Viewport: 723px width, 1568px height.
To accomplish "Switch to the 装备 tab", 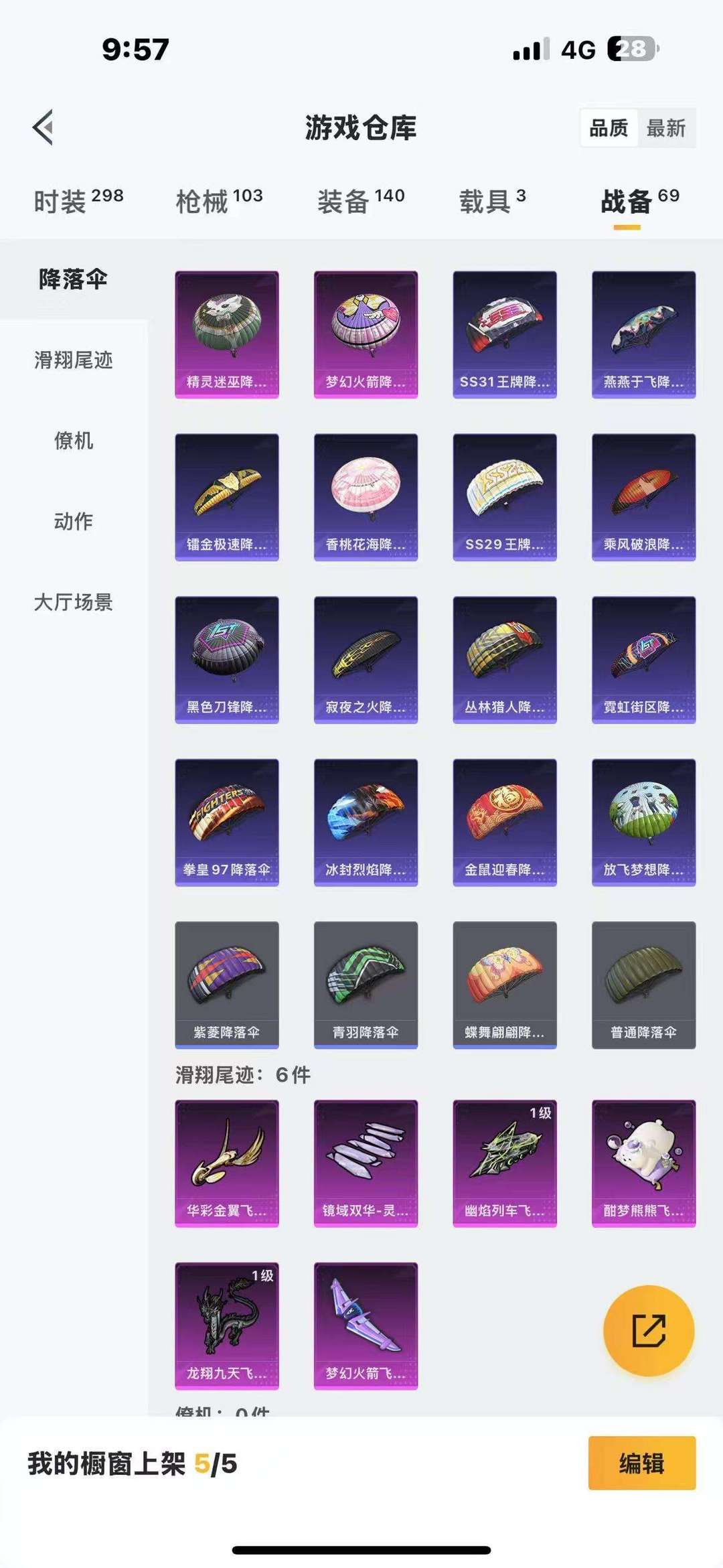I will tap(361, 200).
